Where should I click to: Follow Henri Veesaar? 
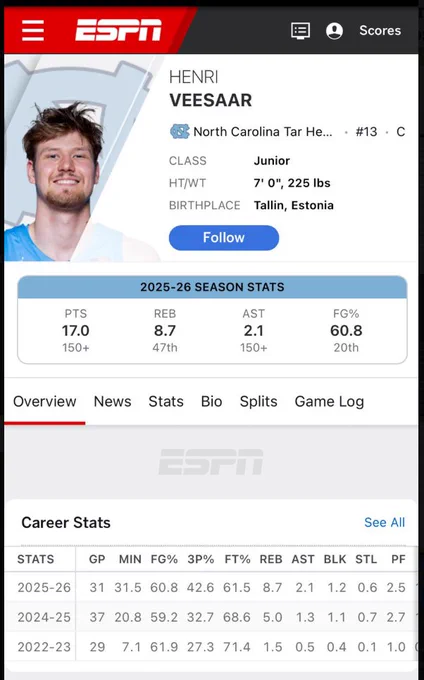(224, 238)
